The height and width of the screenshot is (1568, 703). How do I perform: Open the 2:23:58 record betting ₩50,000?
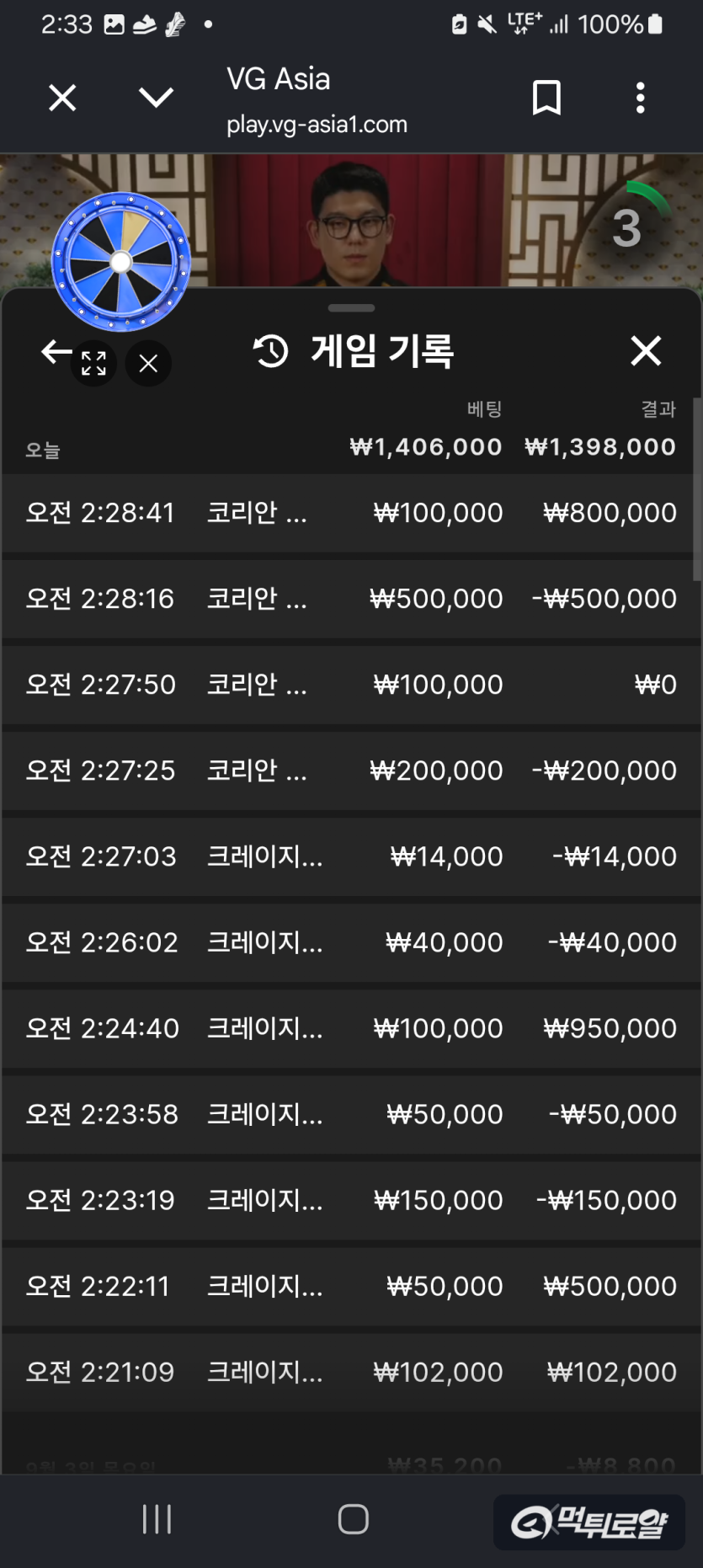(x=351, y=1114)
